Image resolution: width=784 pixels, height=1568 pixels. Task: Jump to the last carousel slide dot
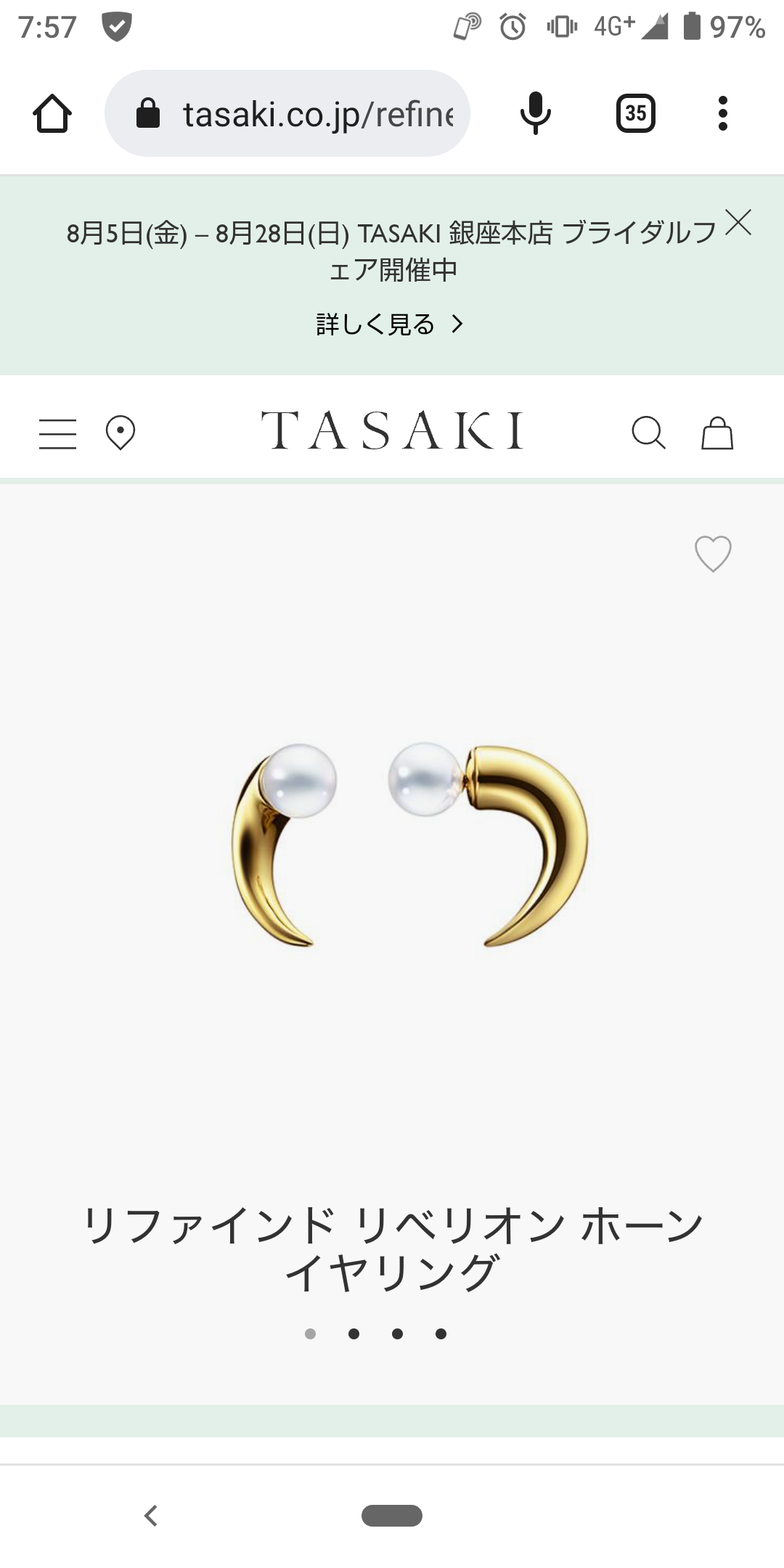pos(441,1334)
